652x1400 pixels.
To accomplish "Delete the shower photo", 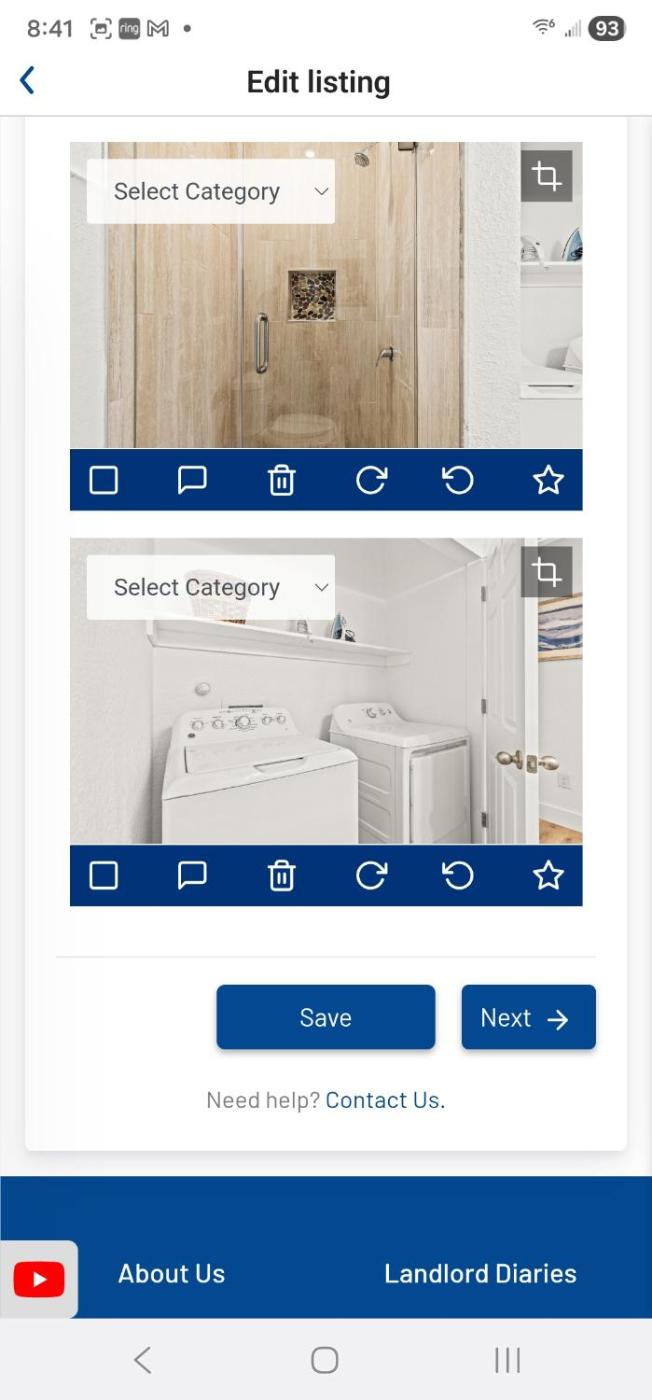I will click(281, 481).
